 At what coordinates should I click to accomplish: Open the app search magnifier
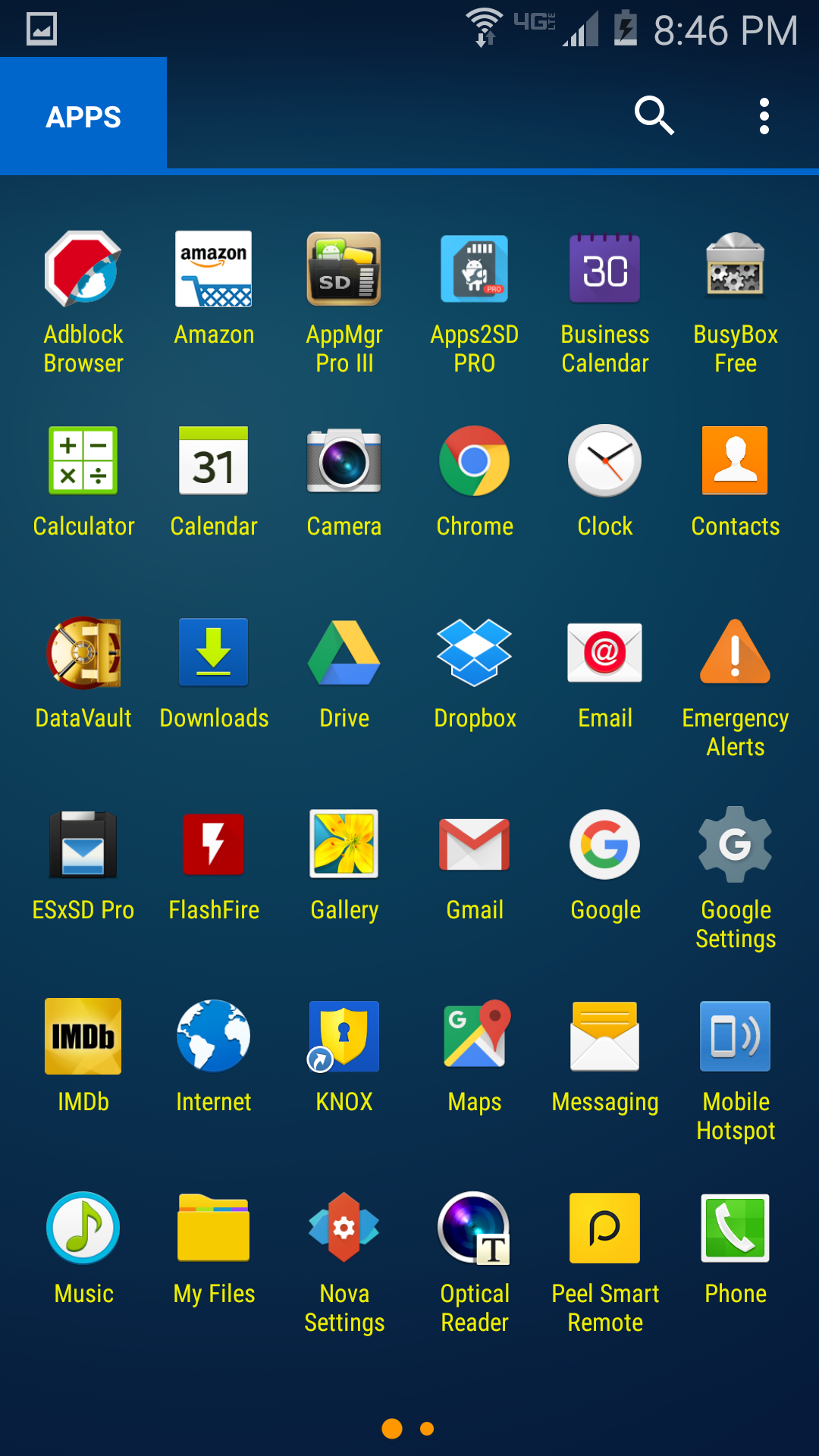pos(654,116)
